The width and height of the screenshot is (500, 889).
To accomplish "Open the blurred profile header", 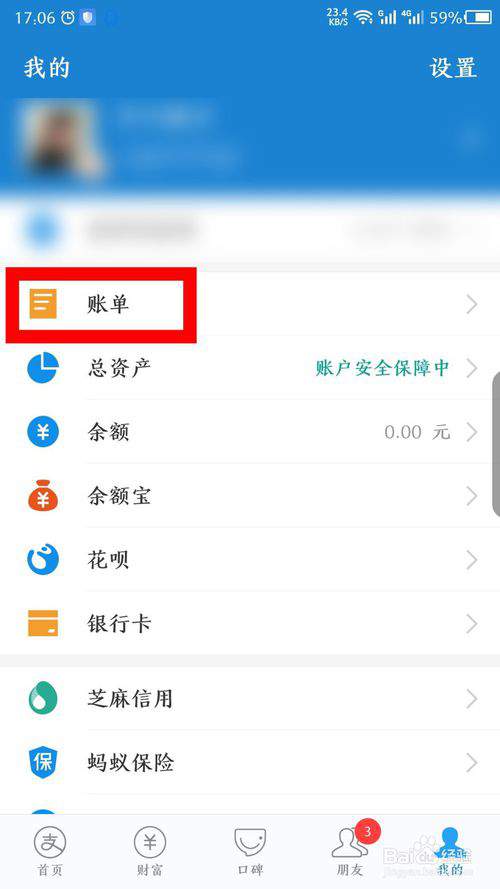I will point(250,140).
